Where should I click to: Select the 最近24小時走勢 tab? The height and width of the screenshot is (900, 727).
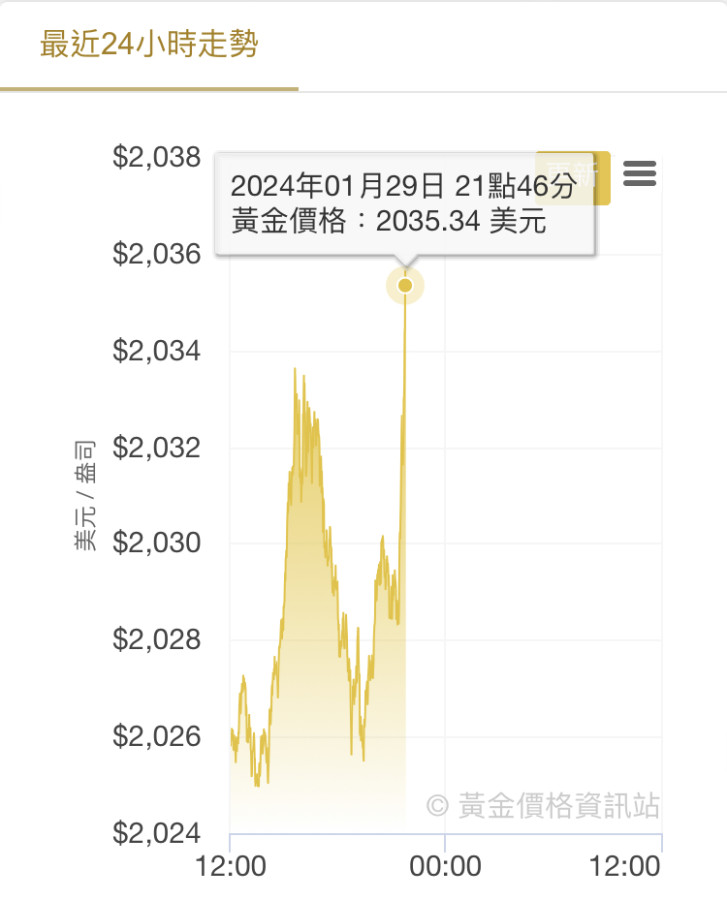coord(148,46)
